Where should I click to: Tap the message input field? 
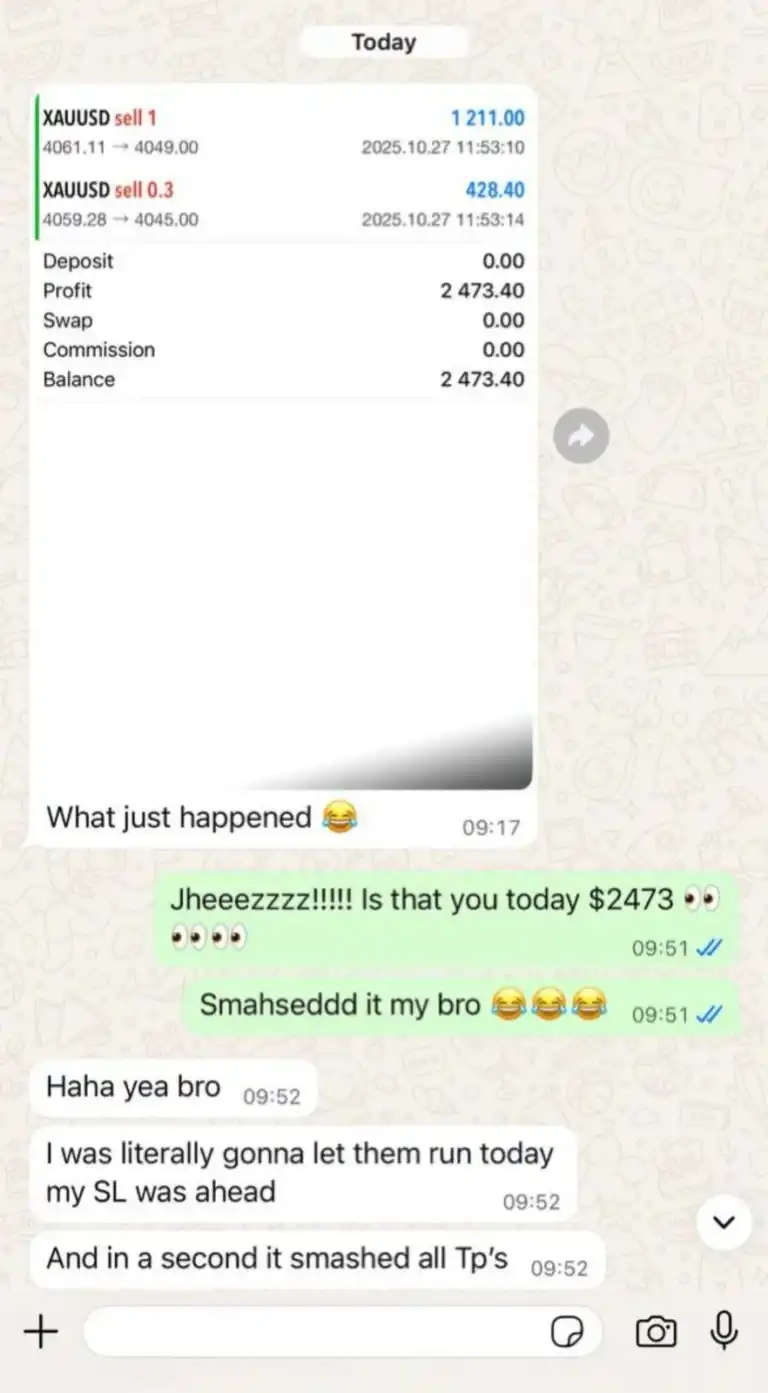coord(310,1331)
